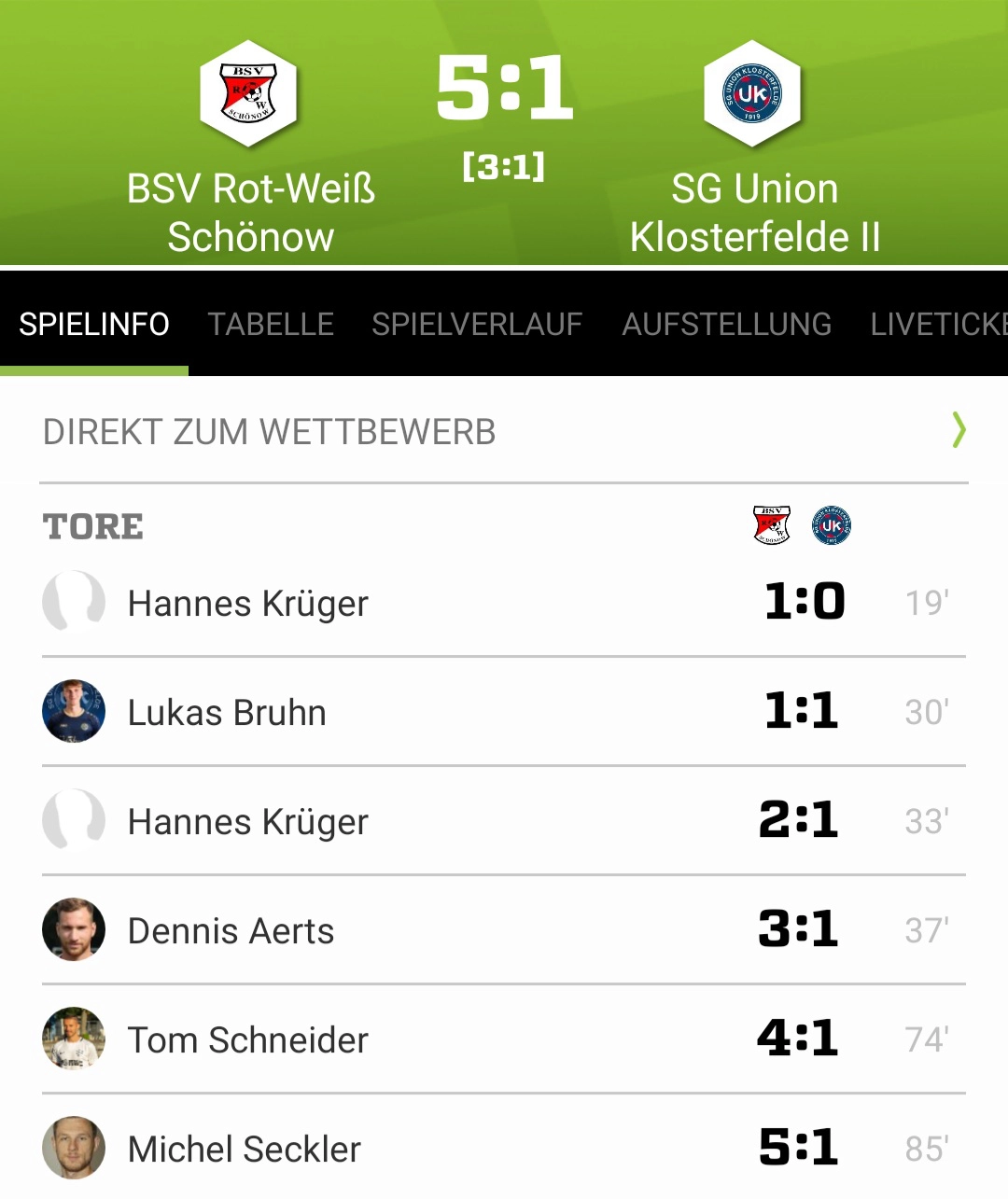Select the Spielinfo tab
1008x1199 pixels.
(x=94, y=324)
